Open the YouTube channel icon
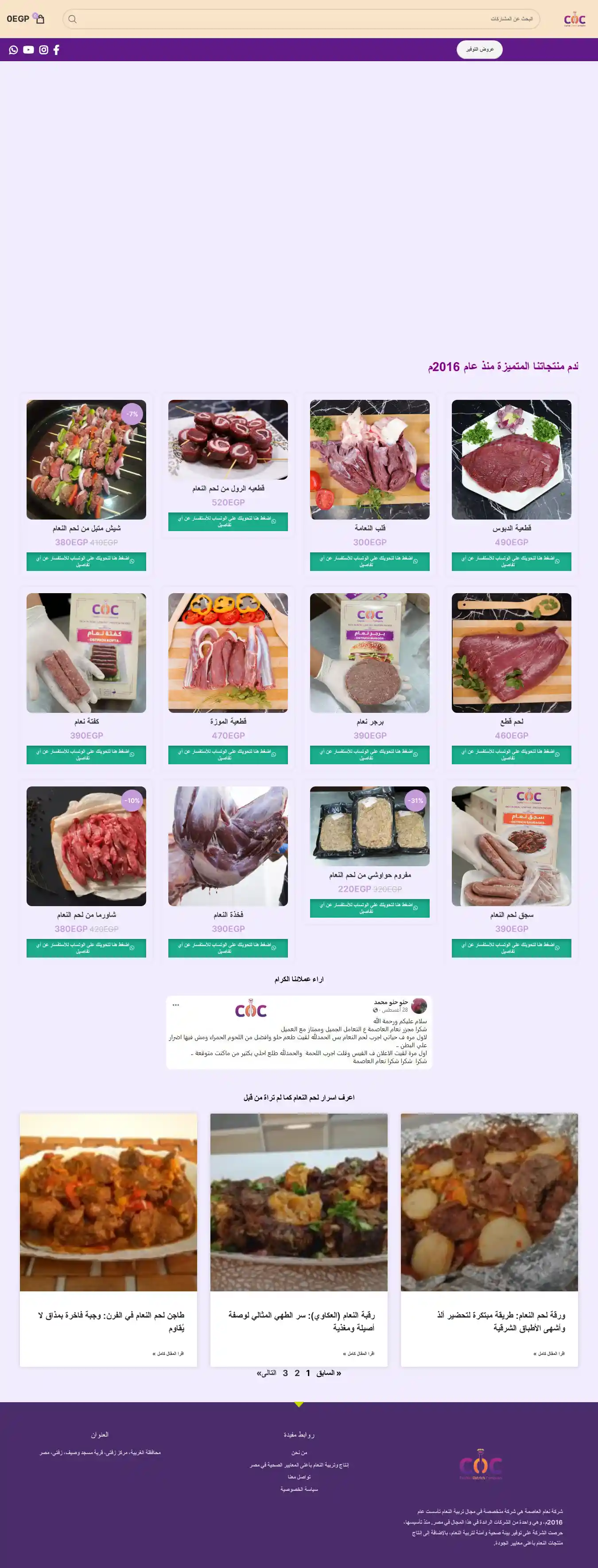598x1568 pixels. pyautogui.click(x=29, y=50)
